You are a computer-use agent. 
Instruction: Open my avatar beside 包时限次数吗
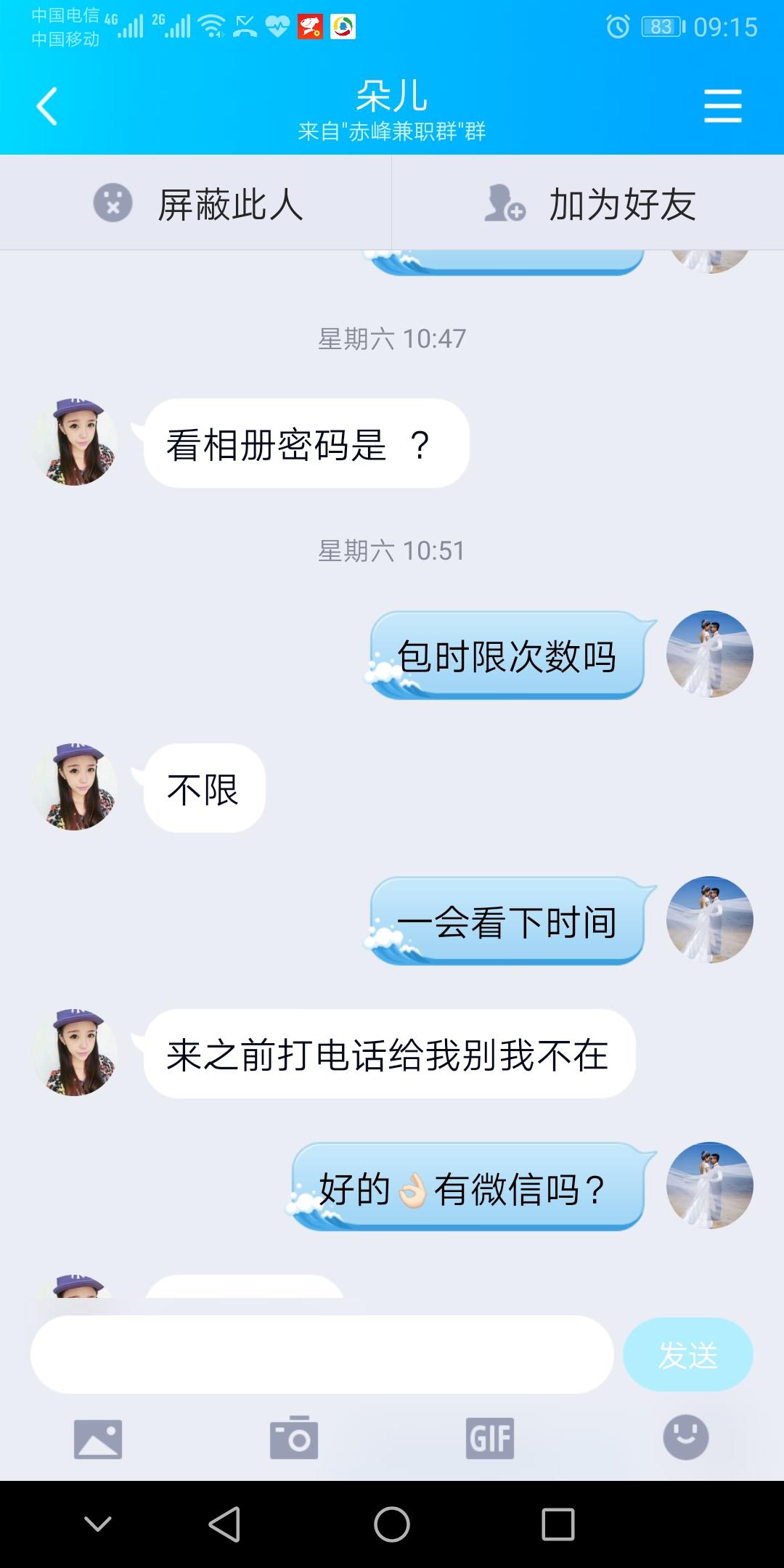(x=709, y=654)
